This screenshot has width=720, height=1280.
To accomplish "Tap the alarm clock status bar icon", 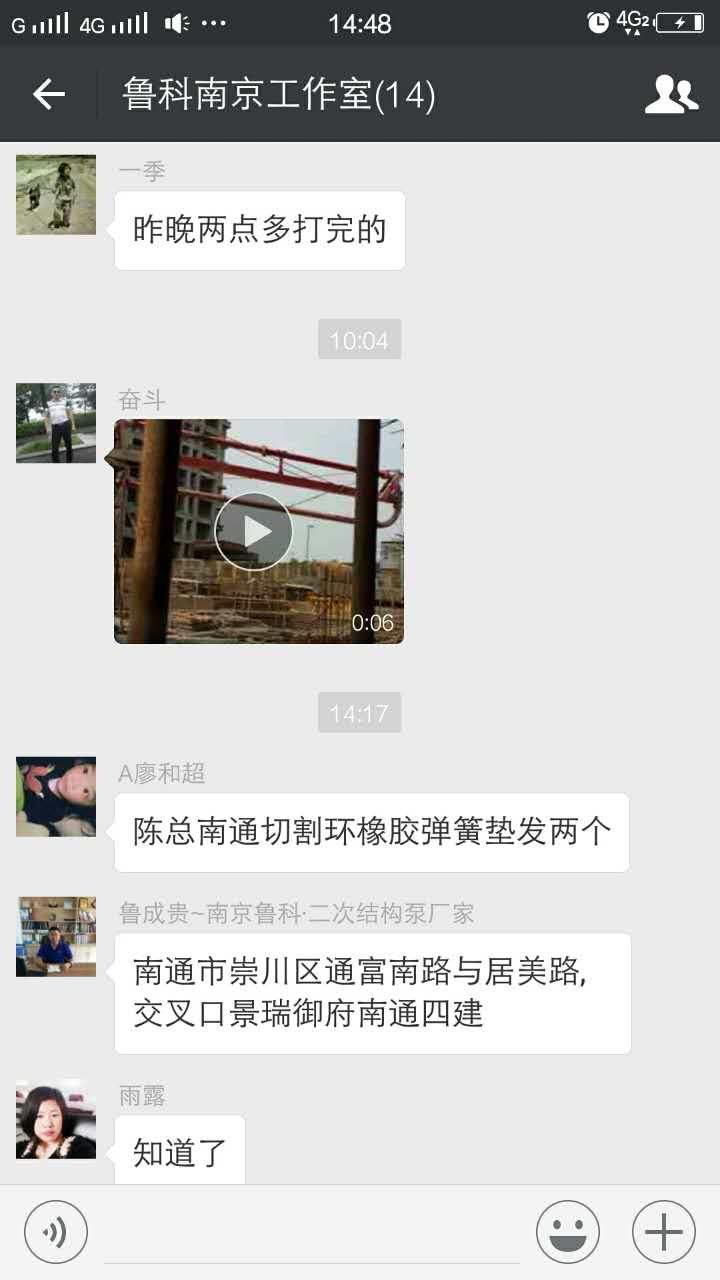I will point(600,22).
